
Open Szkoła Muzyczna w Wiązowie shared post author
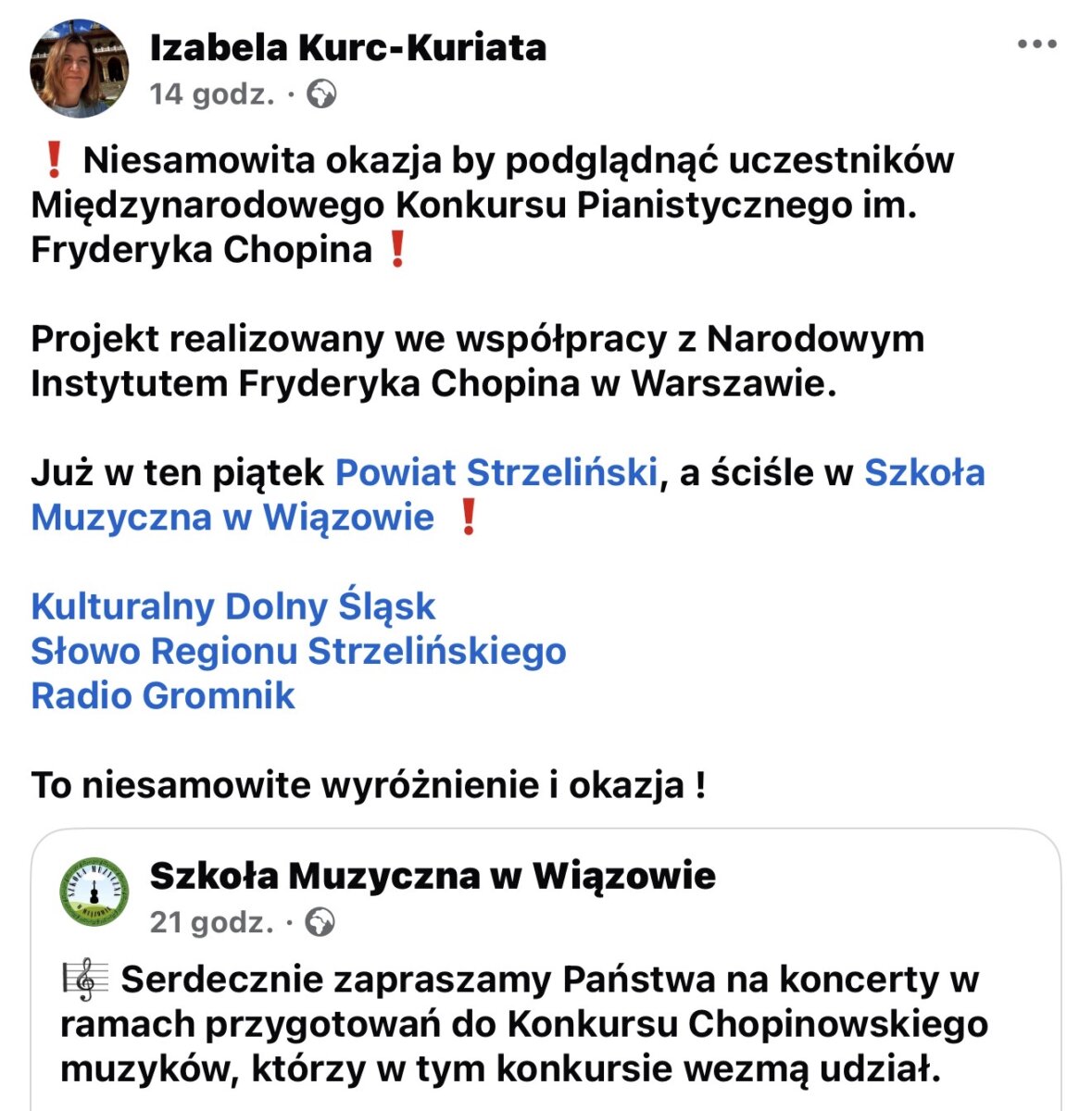pos(432,875)
